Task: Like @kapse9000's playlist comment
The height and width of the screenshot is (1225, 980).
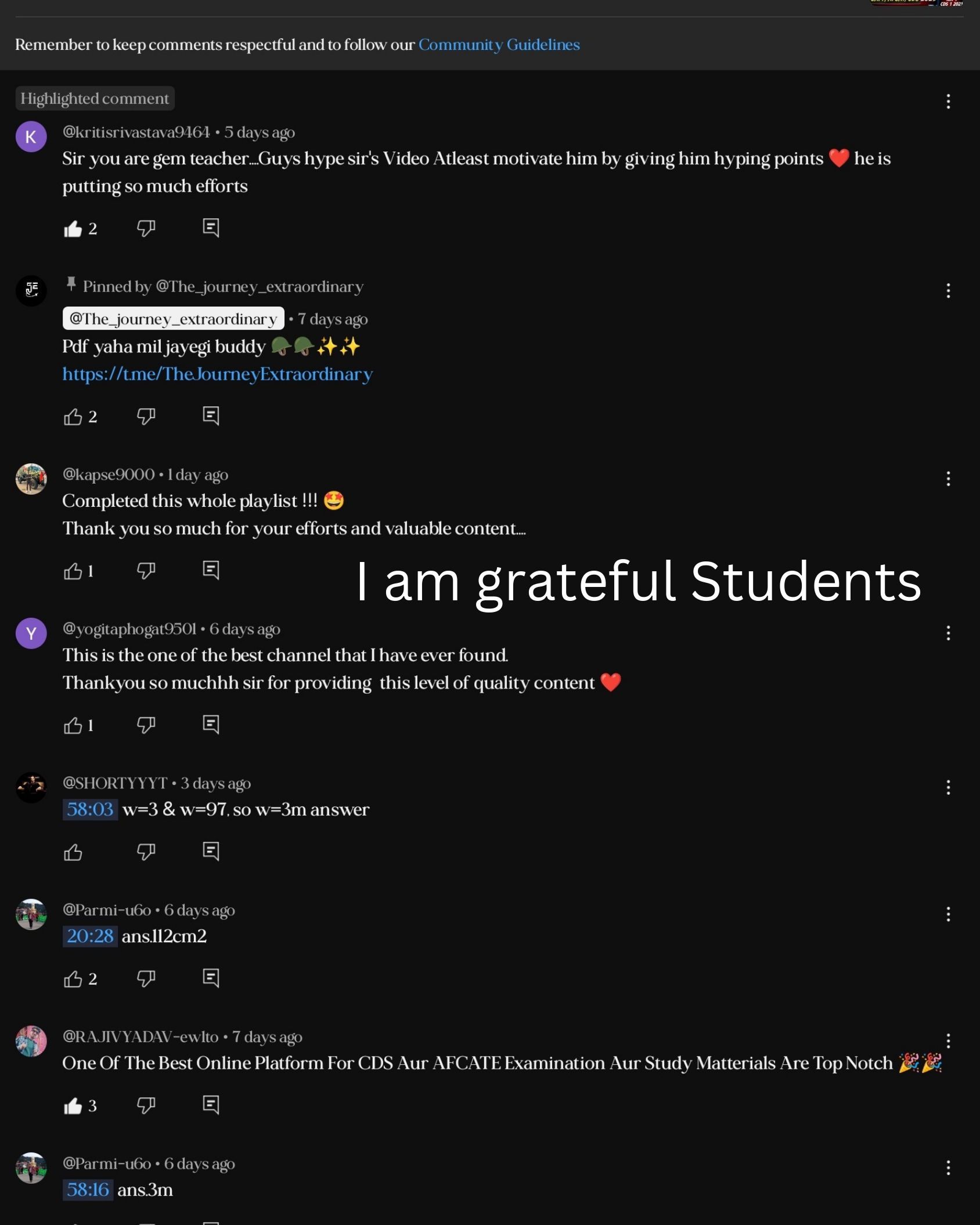Action: click(x=73, y=571)
